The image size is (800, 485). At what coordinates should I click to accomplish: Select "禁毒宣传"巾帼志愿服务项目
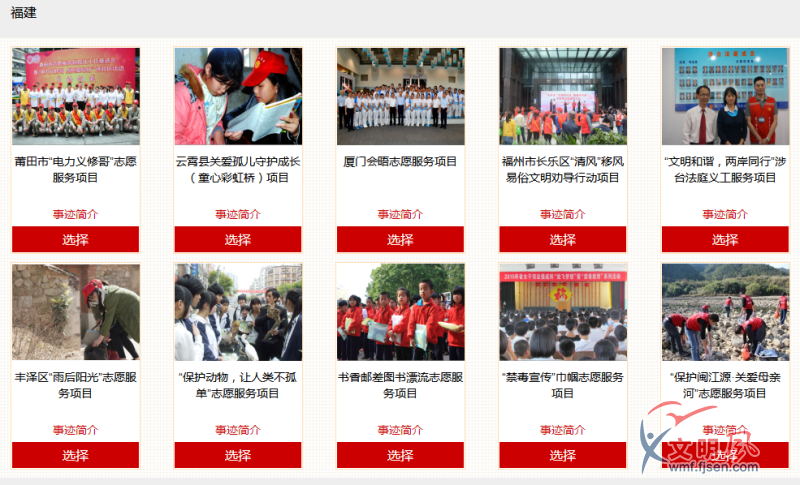(x=563, y=455)
